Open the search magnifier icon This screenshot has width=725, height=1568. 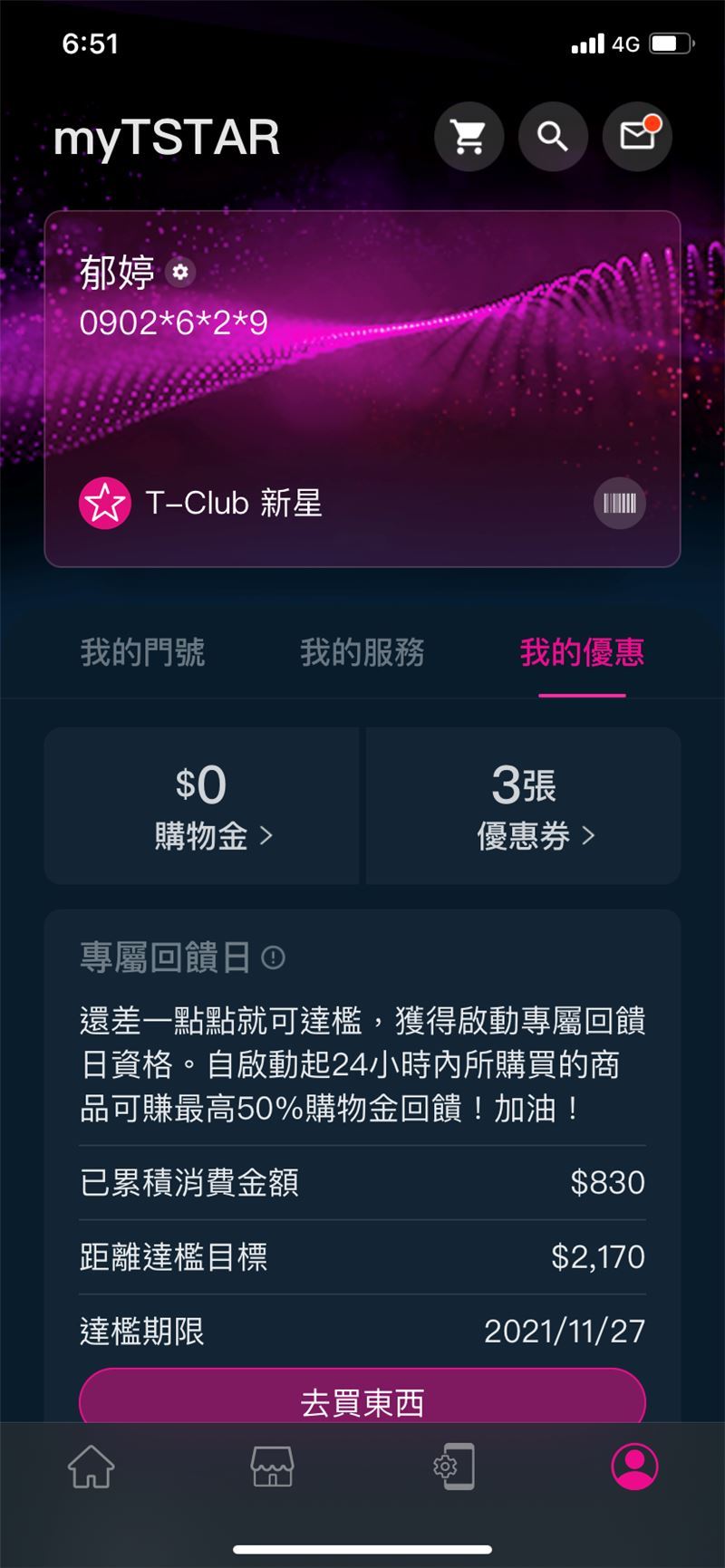(553, 137)
